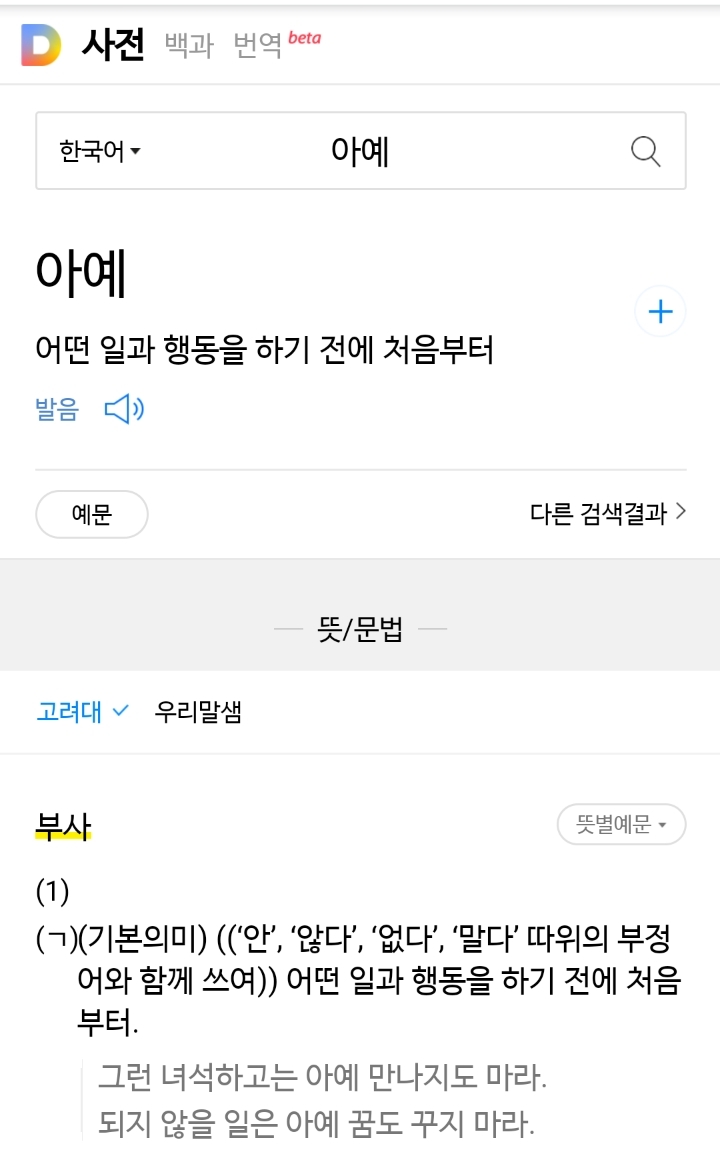Screen dimensions: 720x1156
Task: Go to the 사전 dictionary home
Action: pos(113,45)
